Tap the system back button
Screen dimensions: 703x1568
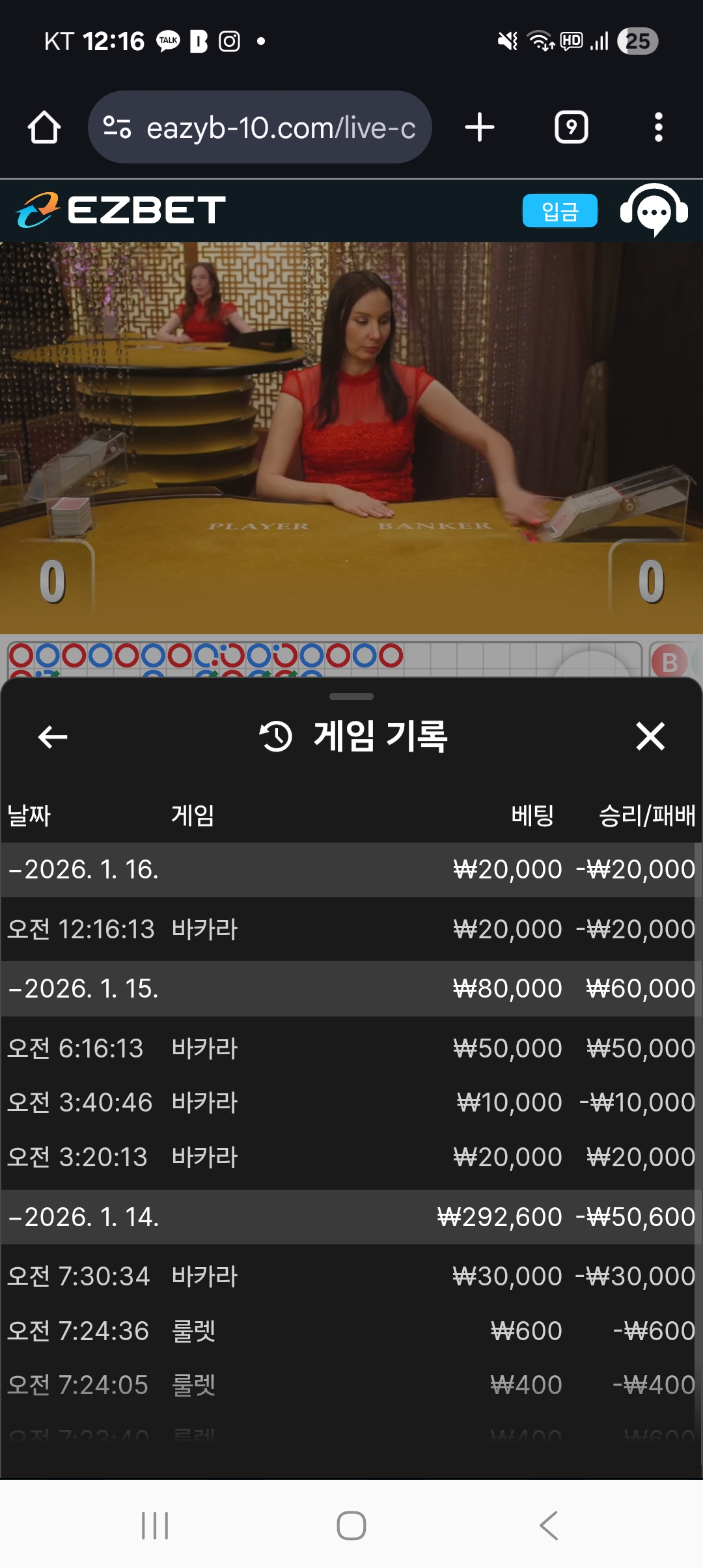click(x=548, y=1525)
